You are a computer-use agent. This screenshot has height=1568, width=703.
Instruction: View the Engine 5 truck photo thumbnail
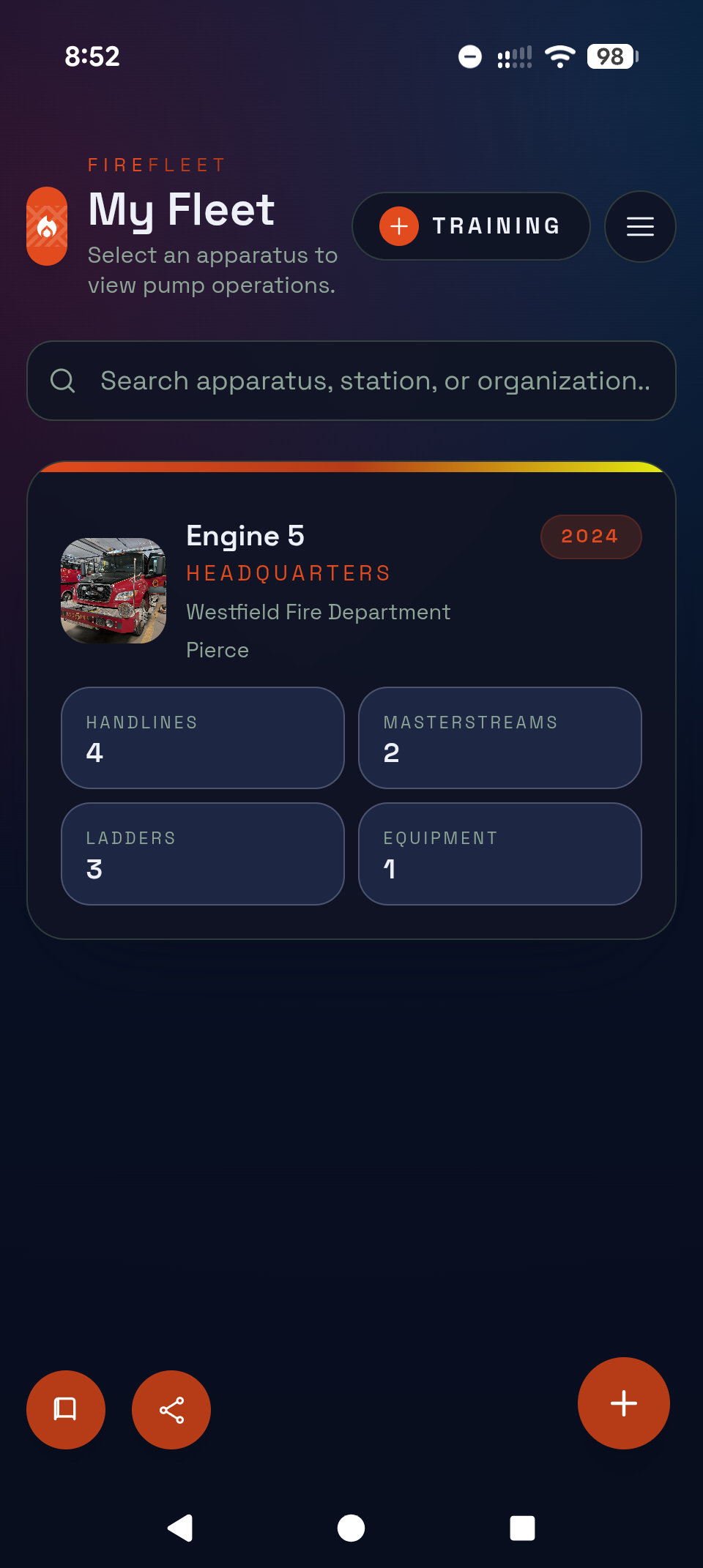tap(113, 590)
